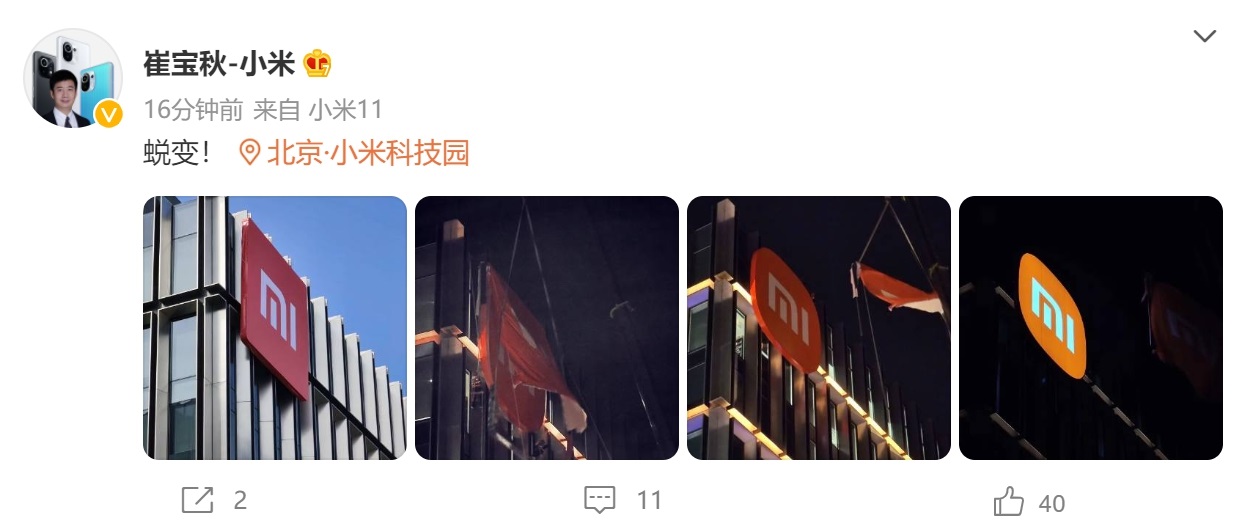
Task: View third photo of orange round logo
Action: [819, 328]
